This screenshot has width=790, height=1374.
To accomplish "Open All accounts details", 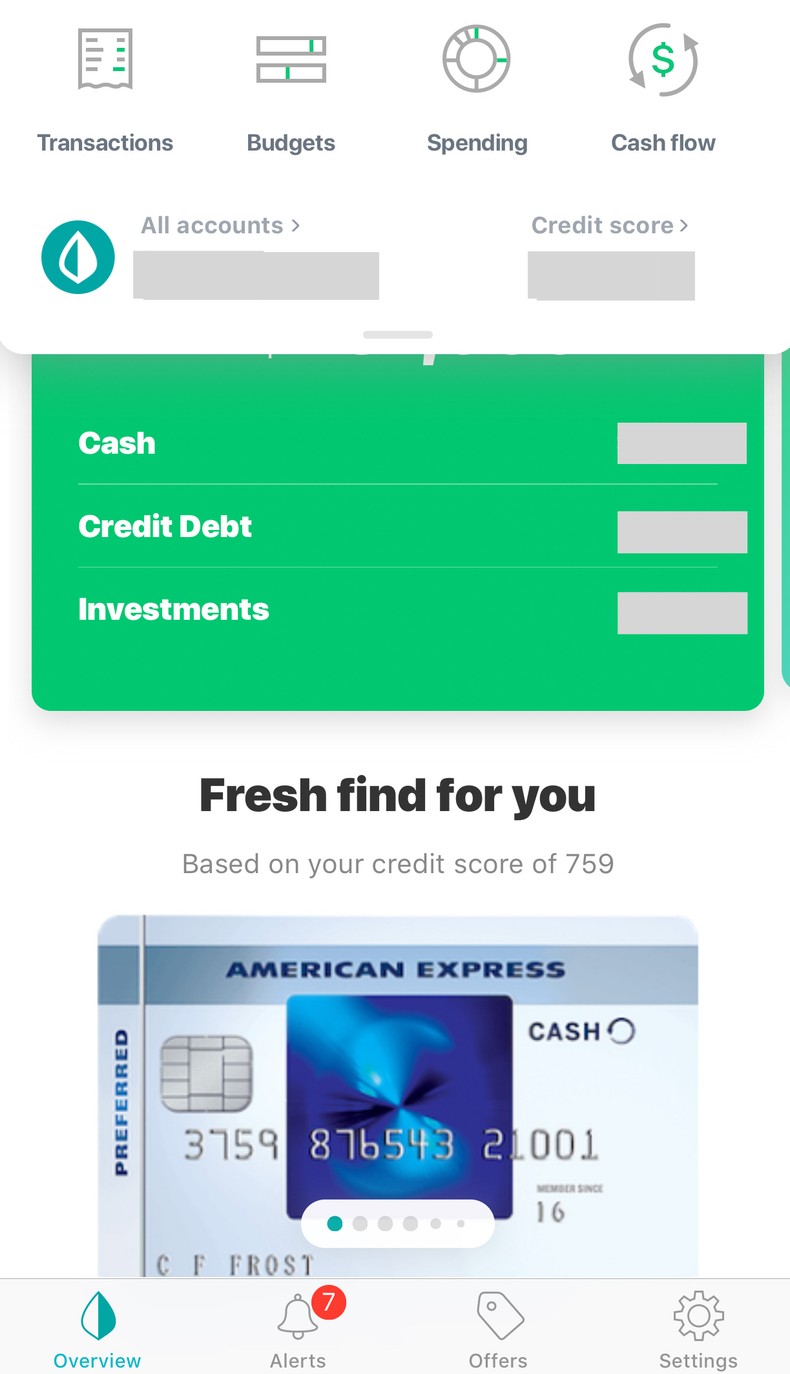I will 220,226.
